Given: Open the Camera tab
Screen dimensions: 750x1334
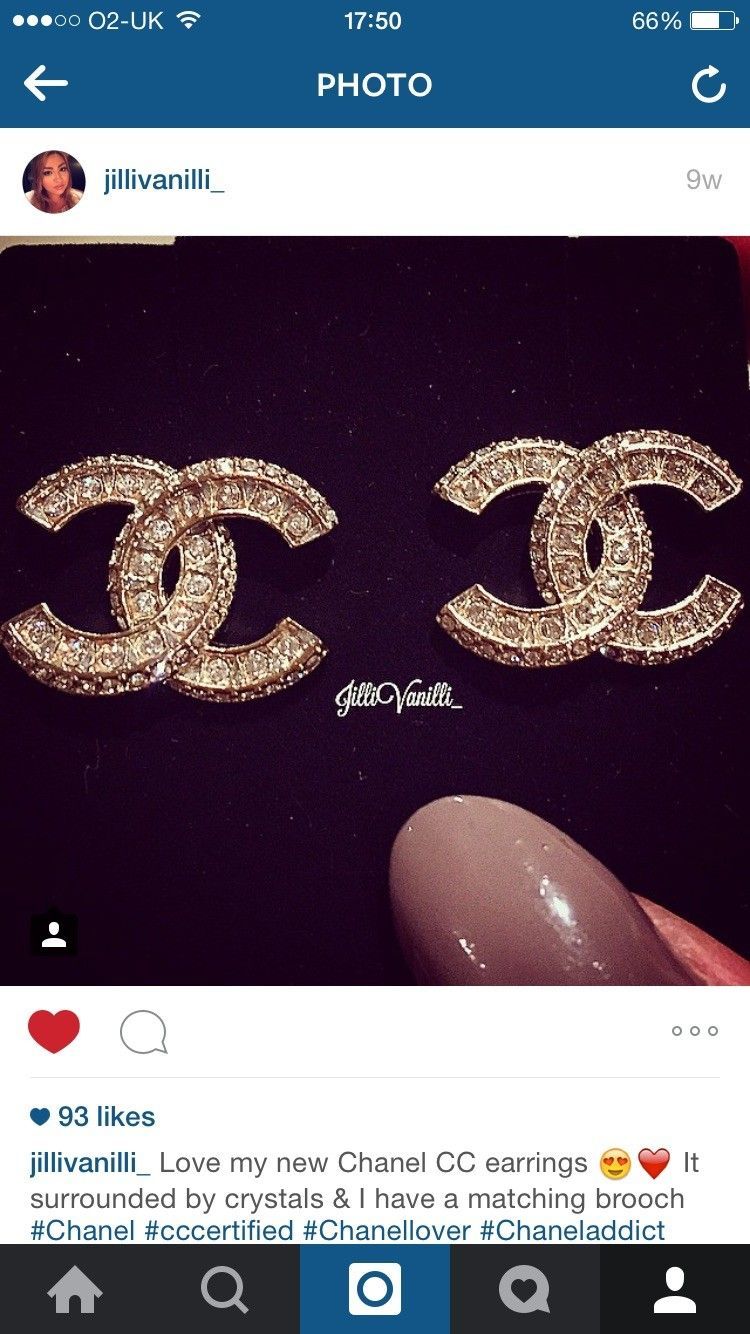Looking at the screenshot, I should point(375,1290).
